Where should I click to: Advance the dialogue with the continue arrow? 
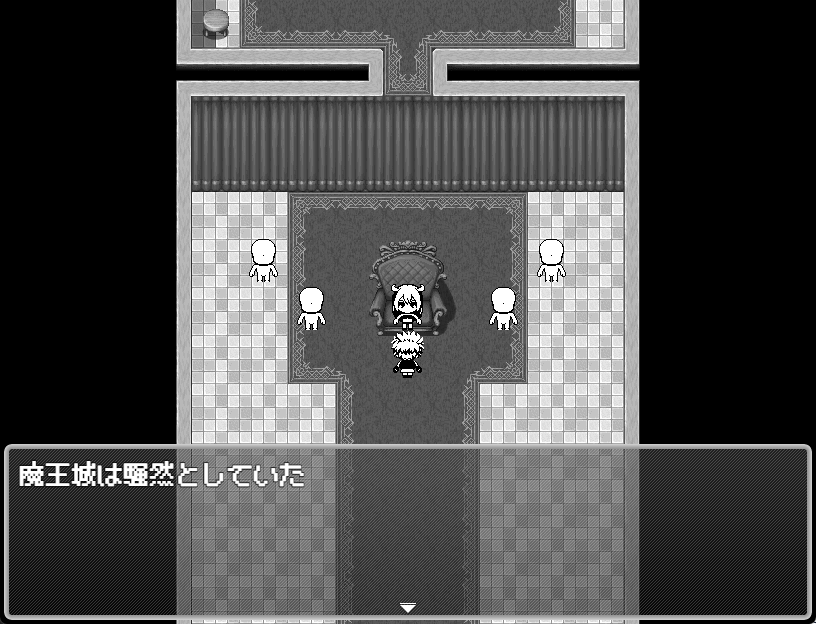[x=407, y=607]
